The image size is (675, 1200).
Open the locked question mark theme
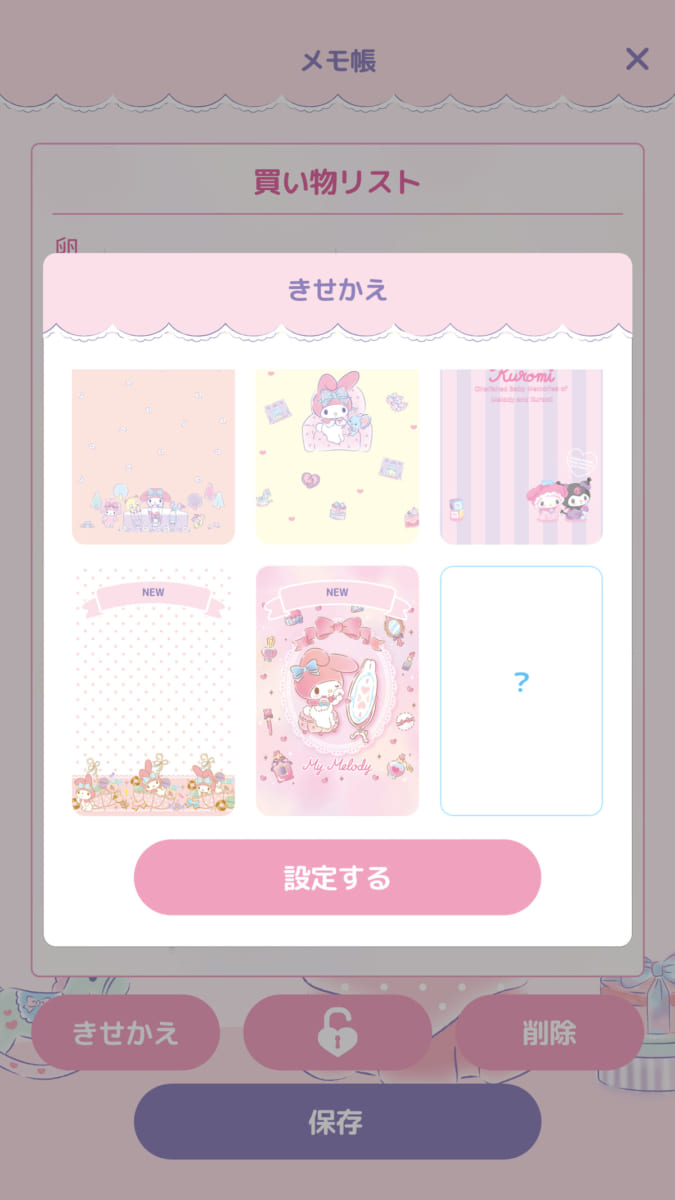coord(521,690)
